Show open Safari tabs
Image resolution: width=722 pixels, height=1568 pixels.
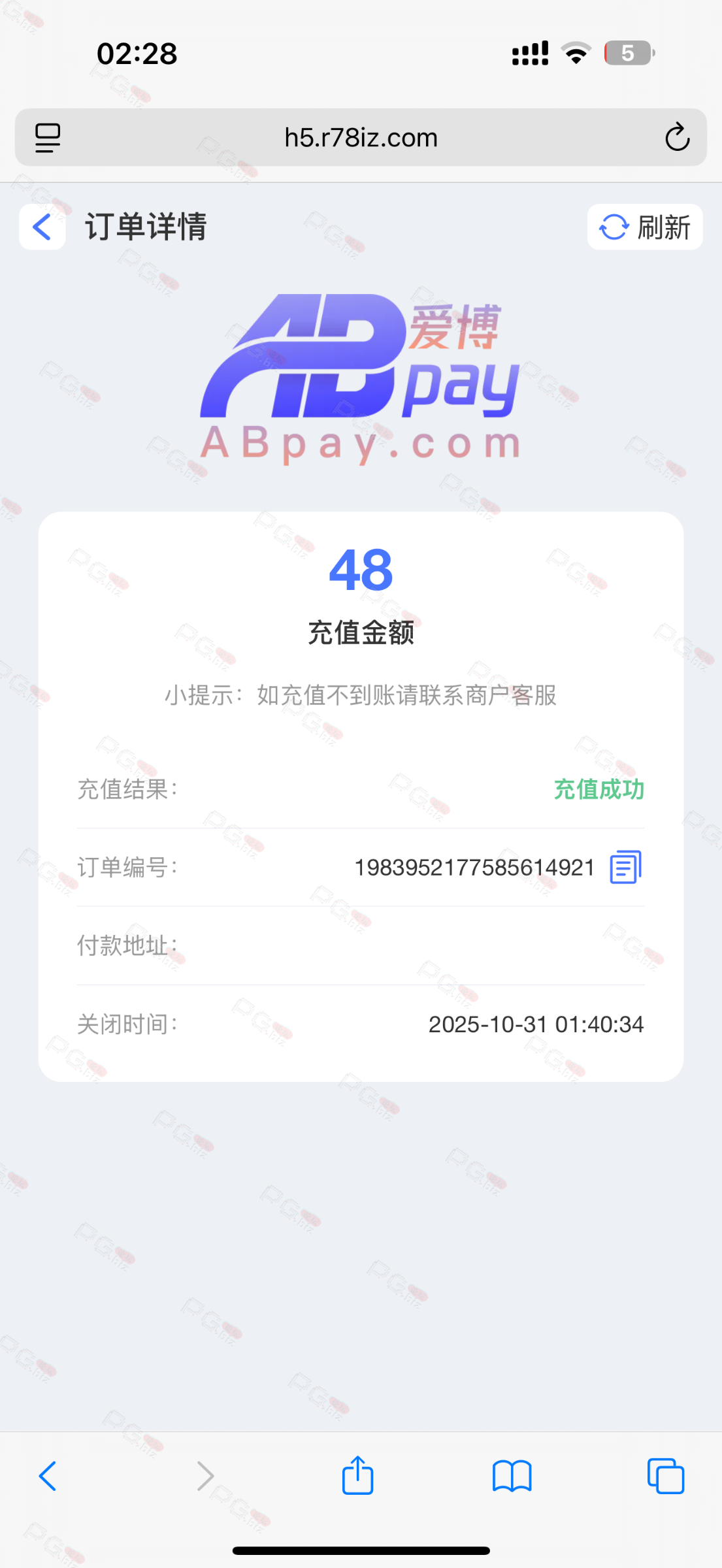click(665, 1476)
